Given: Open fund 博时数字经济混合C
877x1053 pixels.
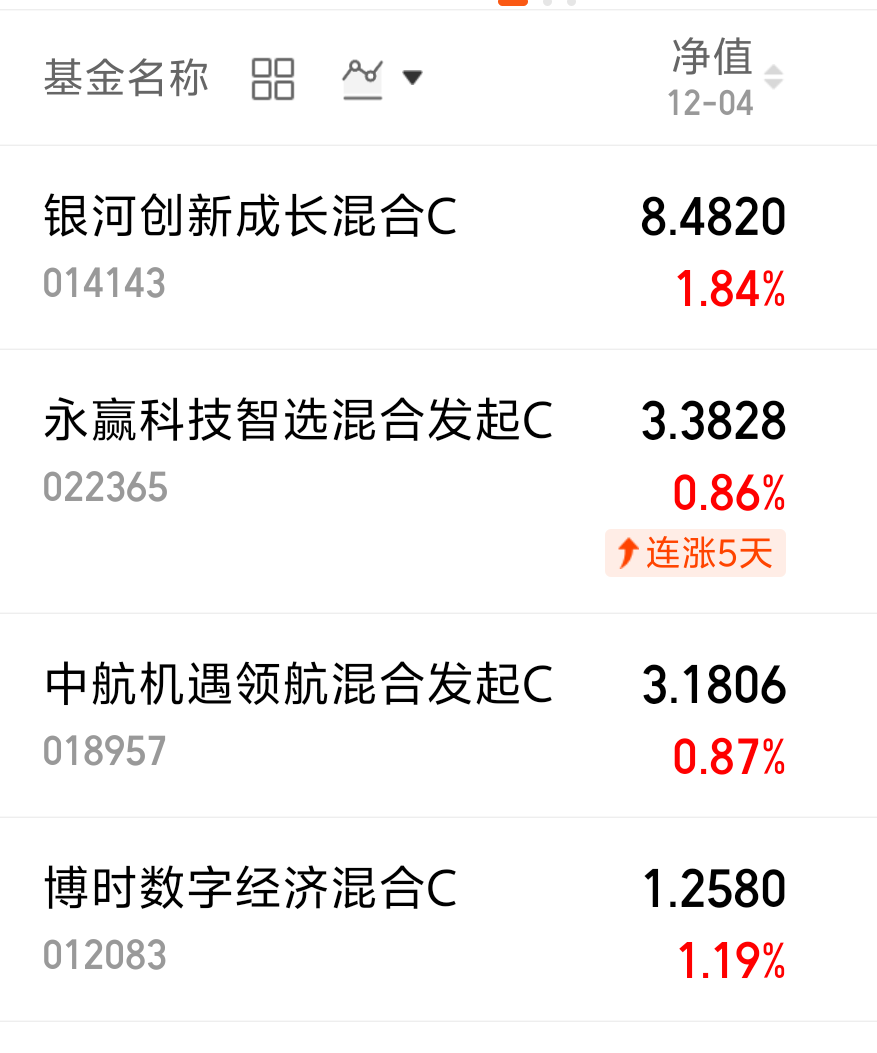Looking at the screenshot, I should click(438, 919).
